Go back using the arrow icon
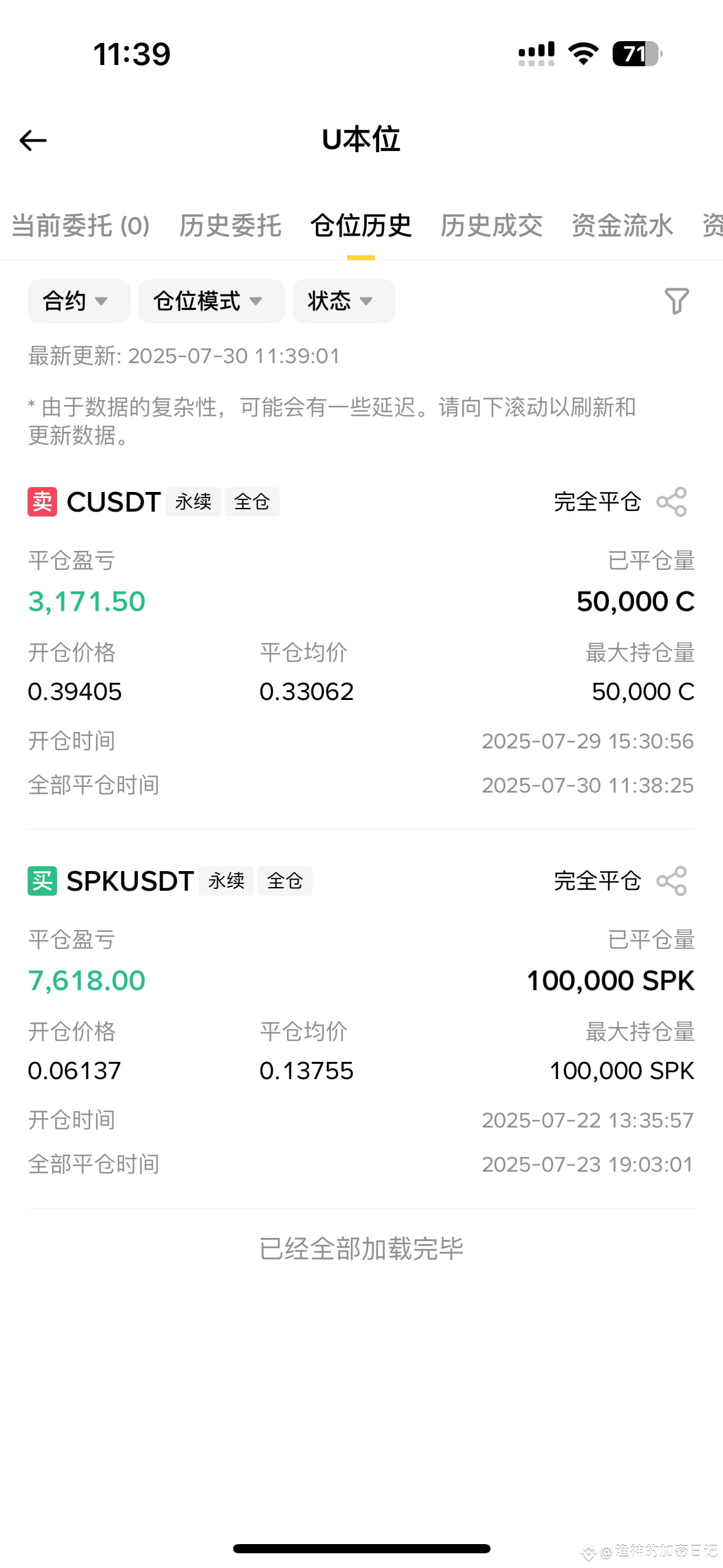 33,140
